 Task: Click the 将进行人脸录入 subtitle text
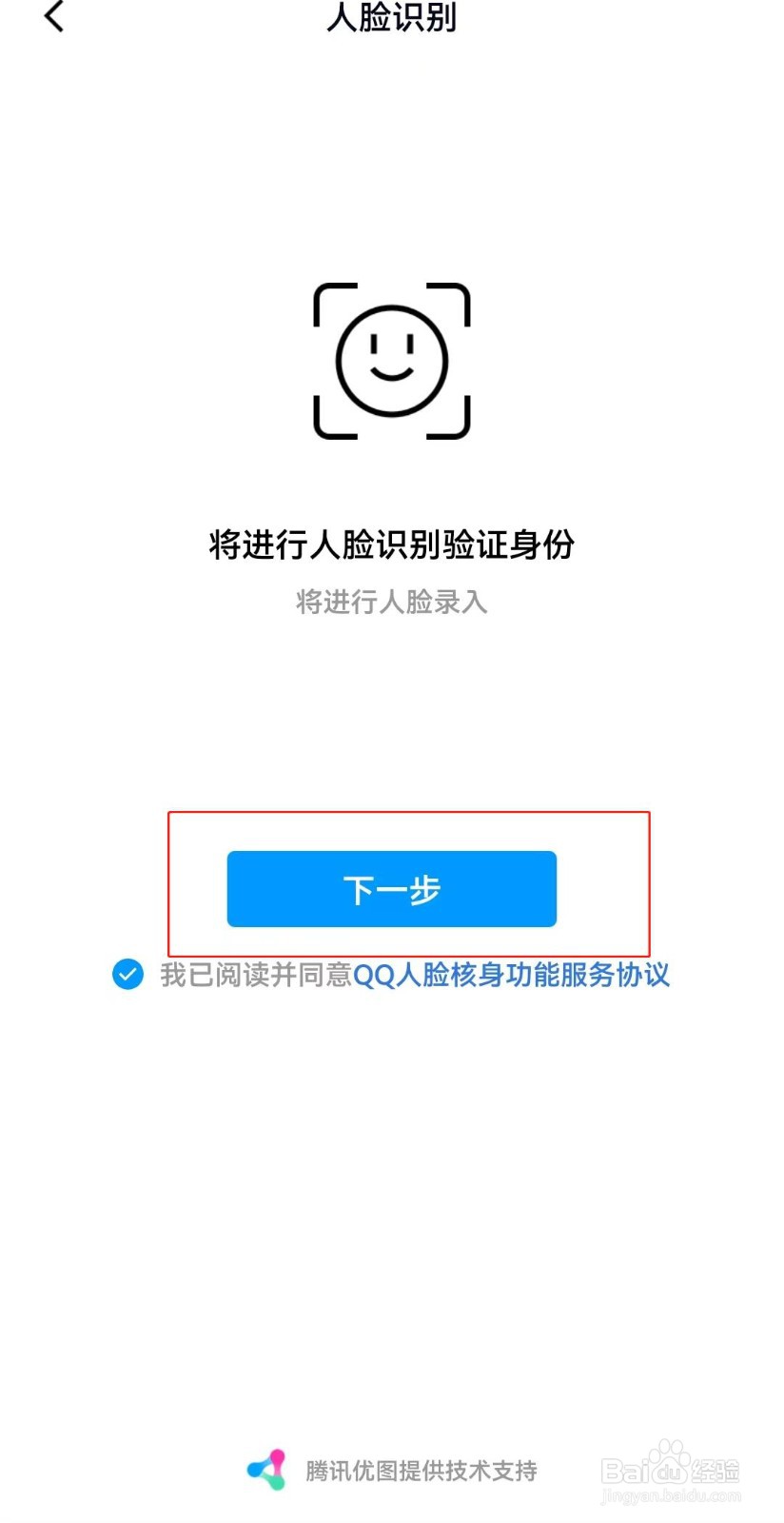pyautogui.click(x=392, y=603)
